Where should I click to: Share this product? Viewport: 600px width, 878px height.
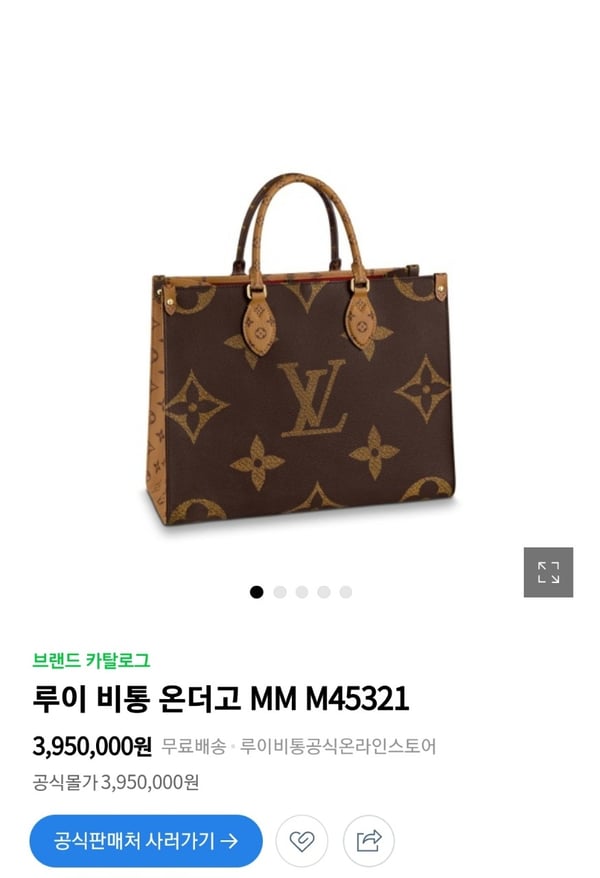point(368,840)
